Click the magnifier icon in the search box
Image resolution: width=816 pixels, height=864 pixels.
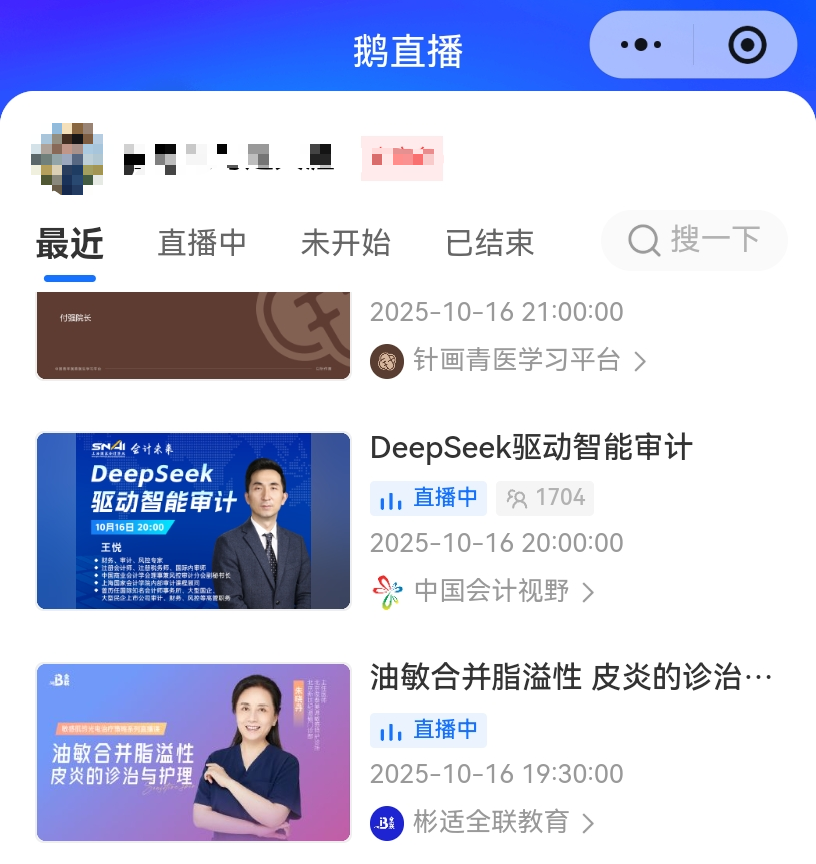pos(641,239)
